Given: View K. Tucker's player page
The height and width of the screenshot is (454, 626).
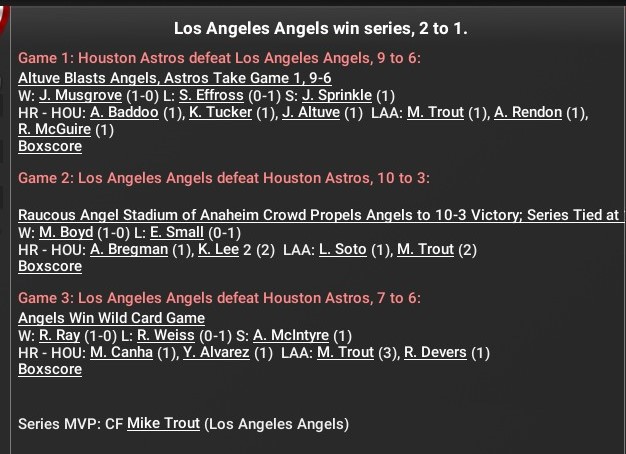Looking at the screenshot, I should point(221,112).
